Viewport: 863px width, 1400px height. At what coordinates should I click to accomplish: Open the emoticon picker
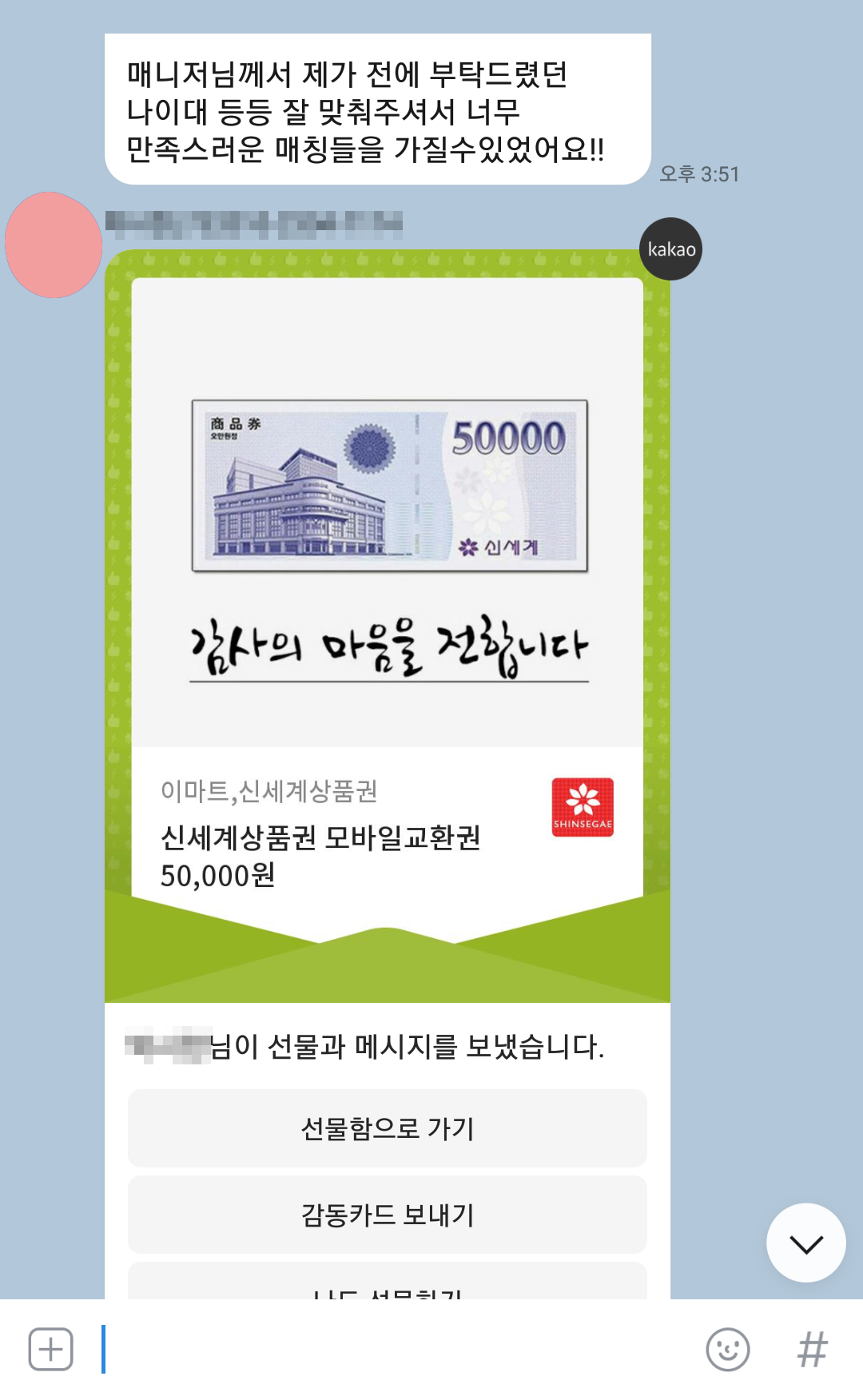pos(727,1349)
